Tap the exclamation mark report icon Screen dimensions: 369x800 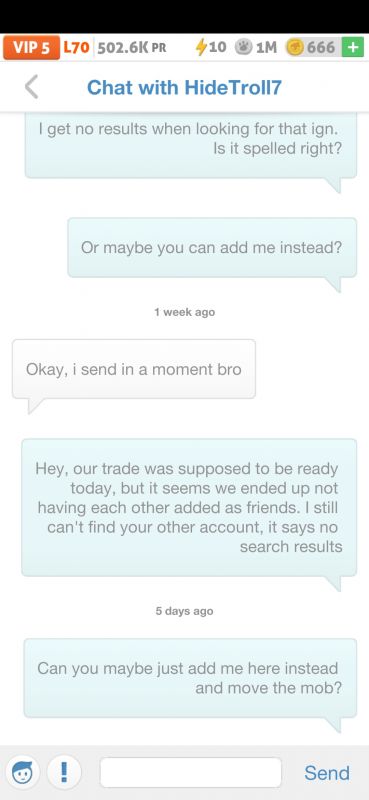(64, 772)
